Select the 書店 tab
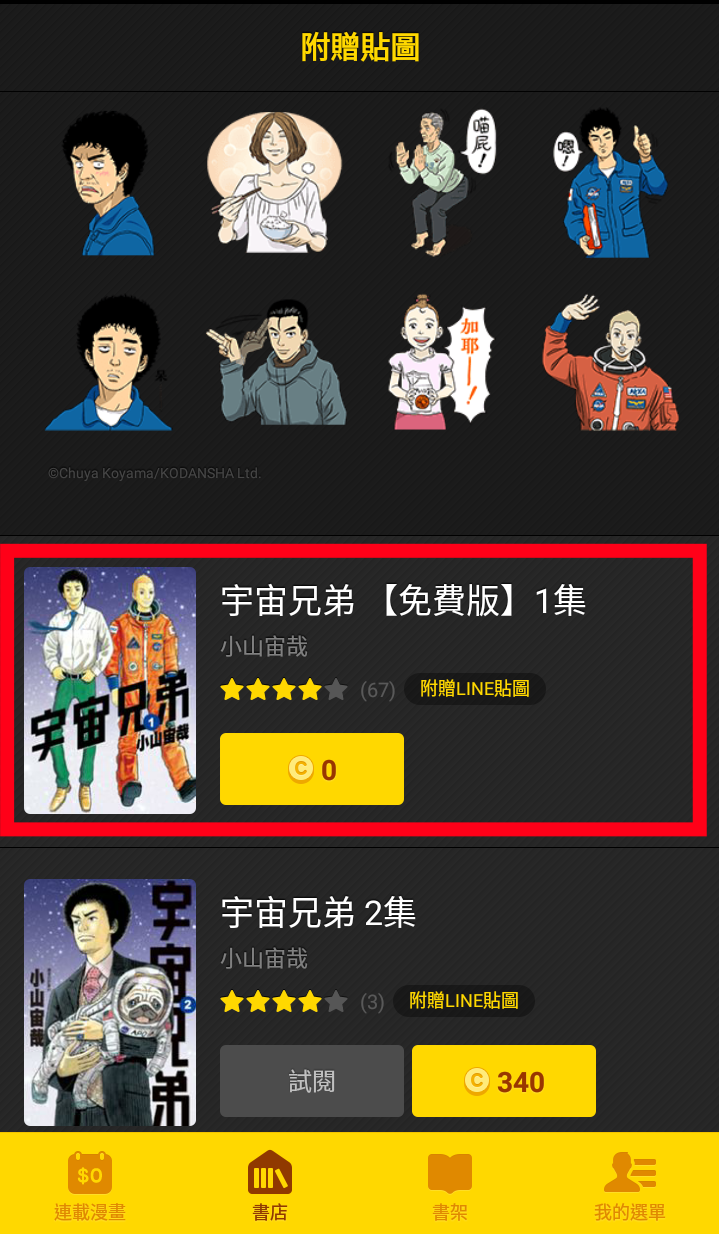Screen dimensions: 719x1234 tap(270, 1186)
